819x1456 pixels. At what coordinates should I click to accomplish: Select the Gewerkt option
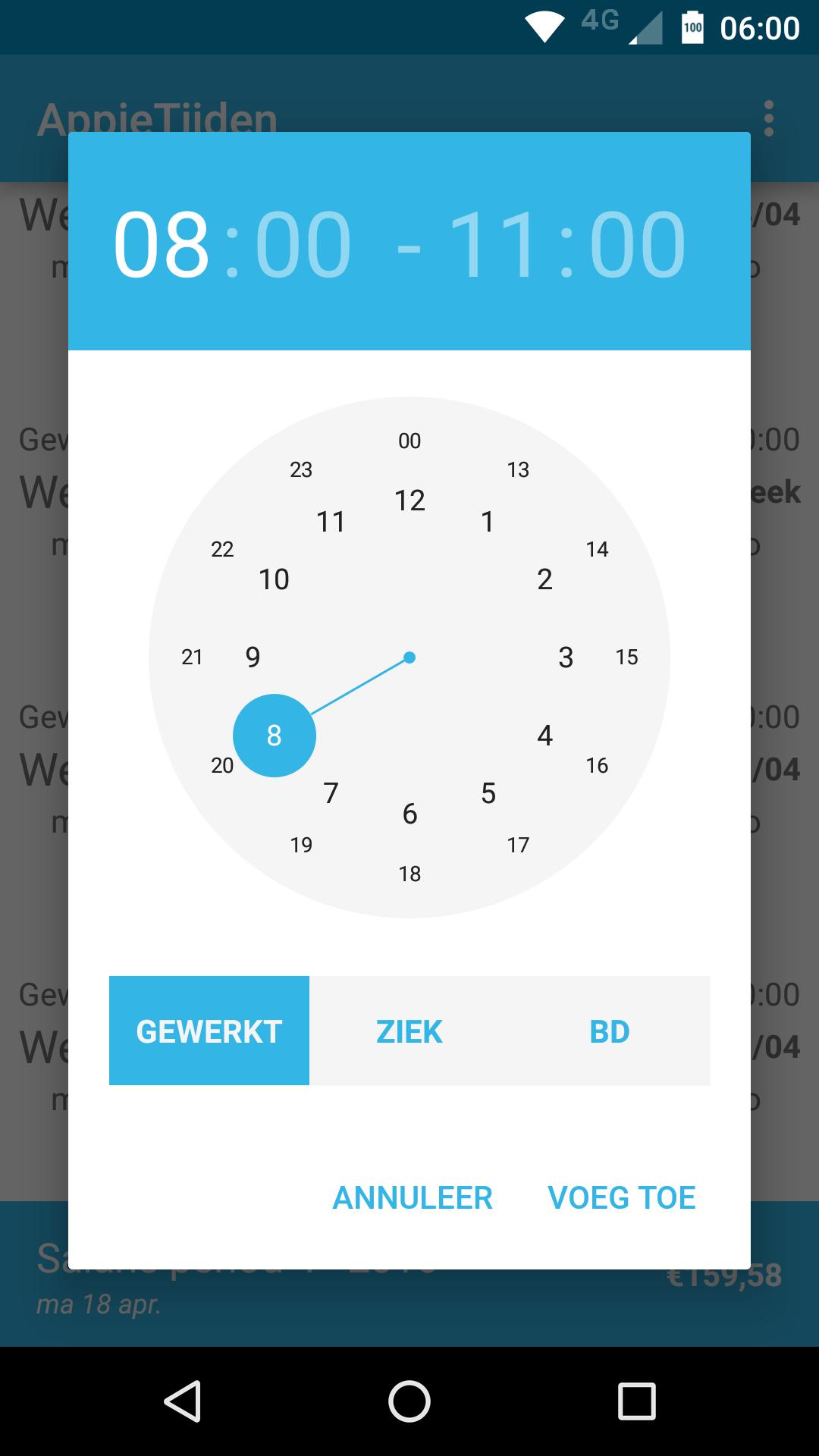pos(209,1031)
